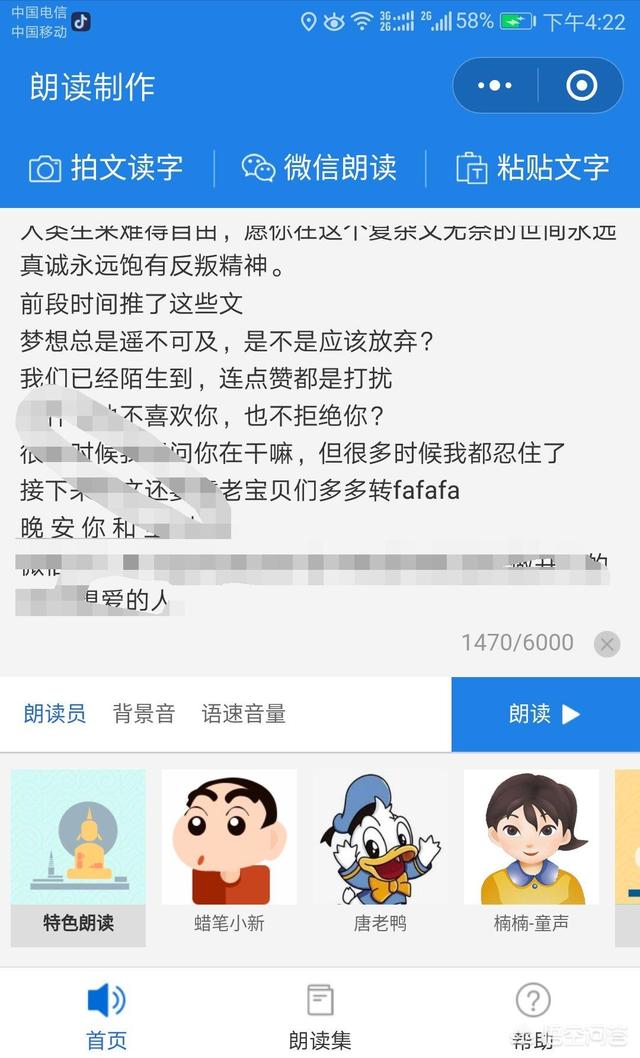This screenshot has width=640, height=1058.
Task: Go to the 首页 tab
Action: 106,1015
